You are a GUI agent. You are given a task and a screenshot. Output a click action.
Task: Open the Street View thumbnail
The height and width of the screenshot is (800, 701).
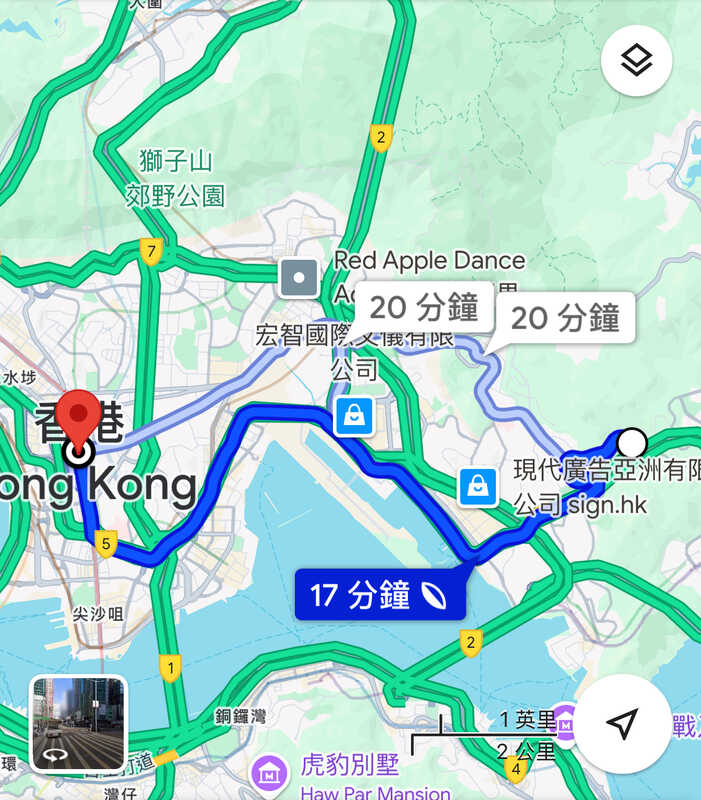[78, 724]
